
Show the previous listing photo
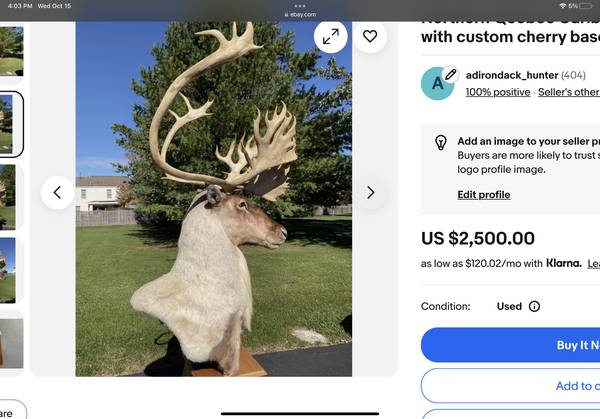point(57,192)
